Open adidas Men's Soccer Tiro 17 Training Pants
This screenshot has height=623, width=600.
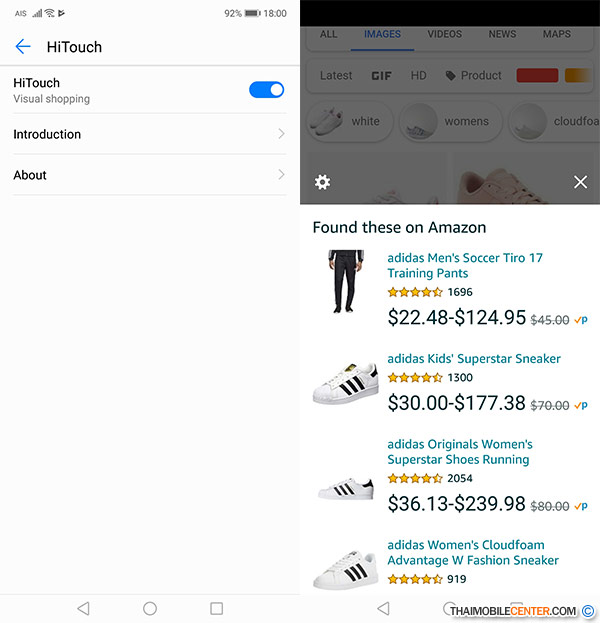coord(464,265)
